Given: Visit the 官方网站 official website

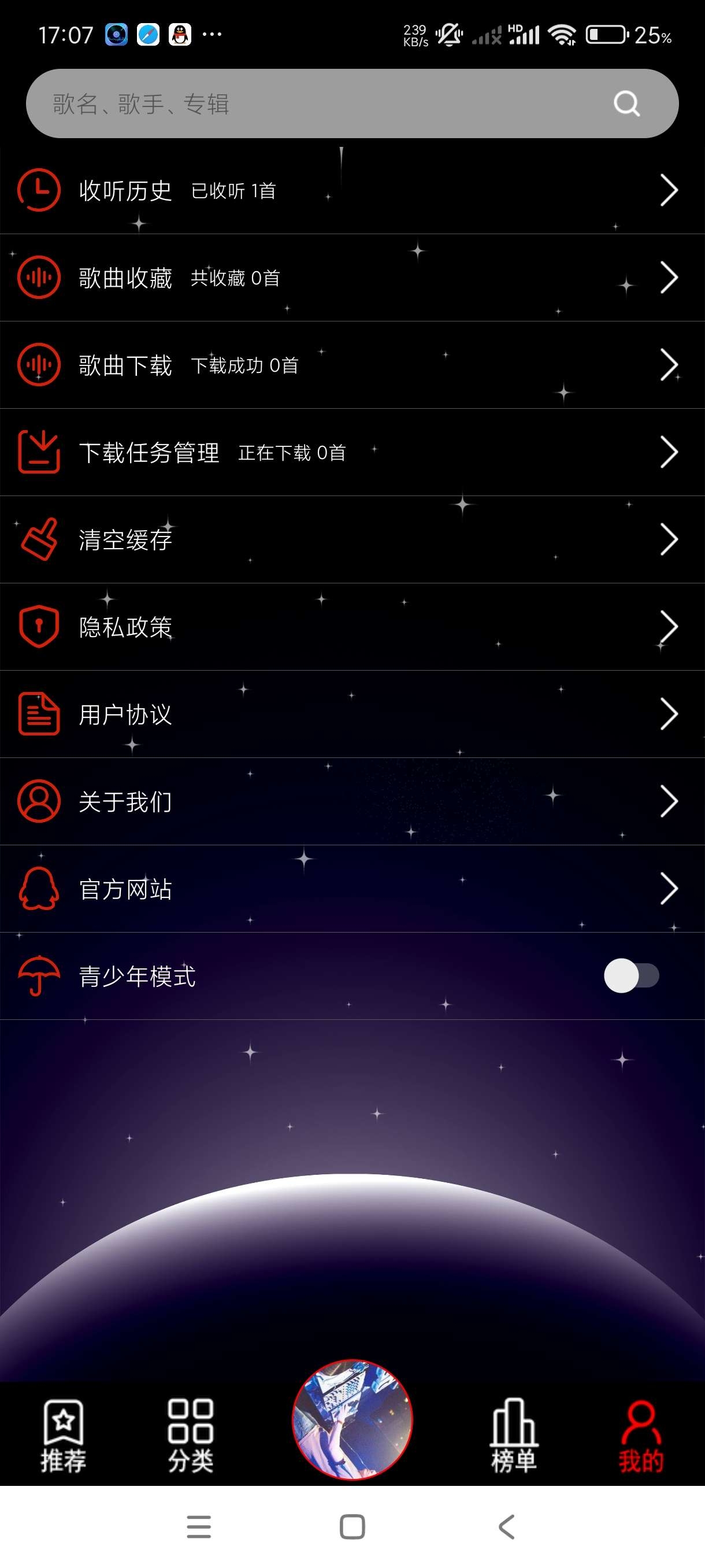Looking at the screenshot, I should point(352,889).
